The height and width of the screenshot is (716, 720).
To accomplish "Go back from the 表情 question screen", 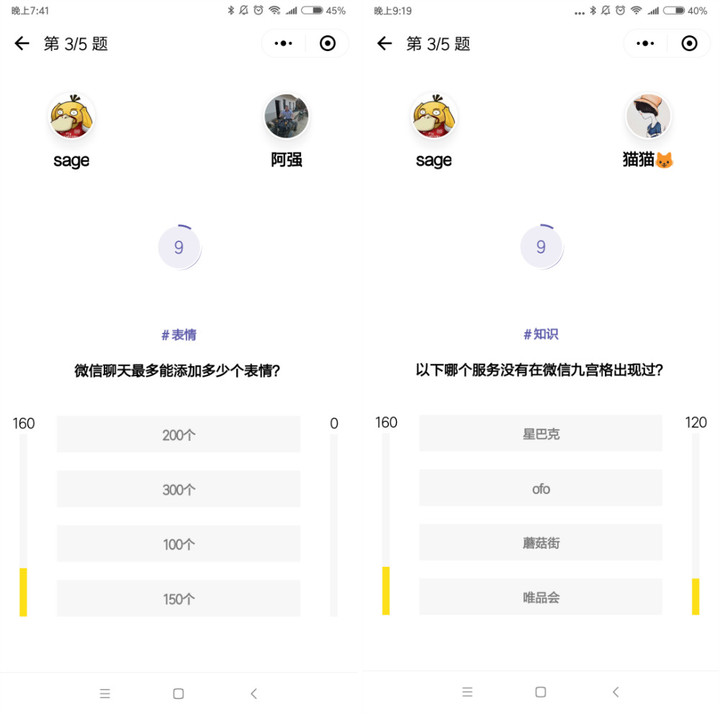I will coord(22,44).
